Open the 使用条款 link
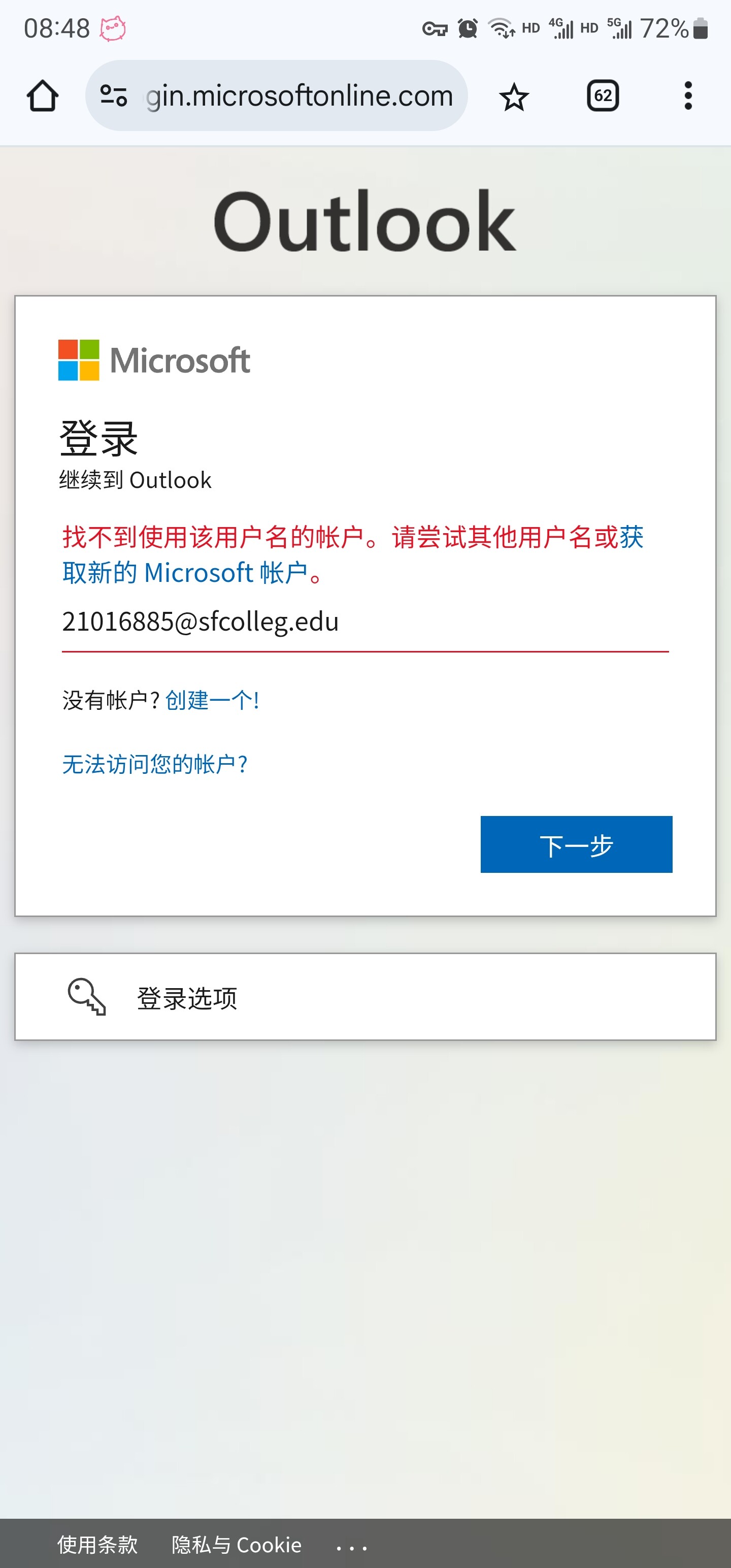This screenshot has width=731, height=1568. pyautogui.click(x=97, y=1545)
